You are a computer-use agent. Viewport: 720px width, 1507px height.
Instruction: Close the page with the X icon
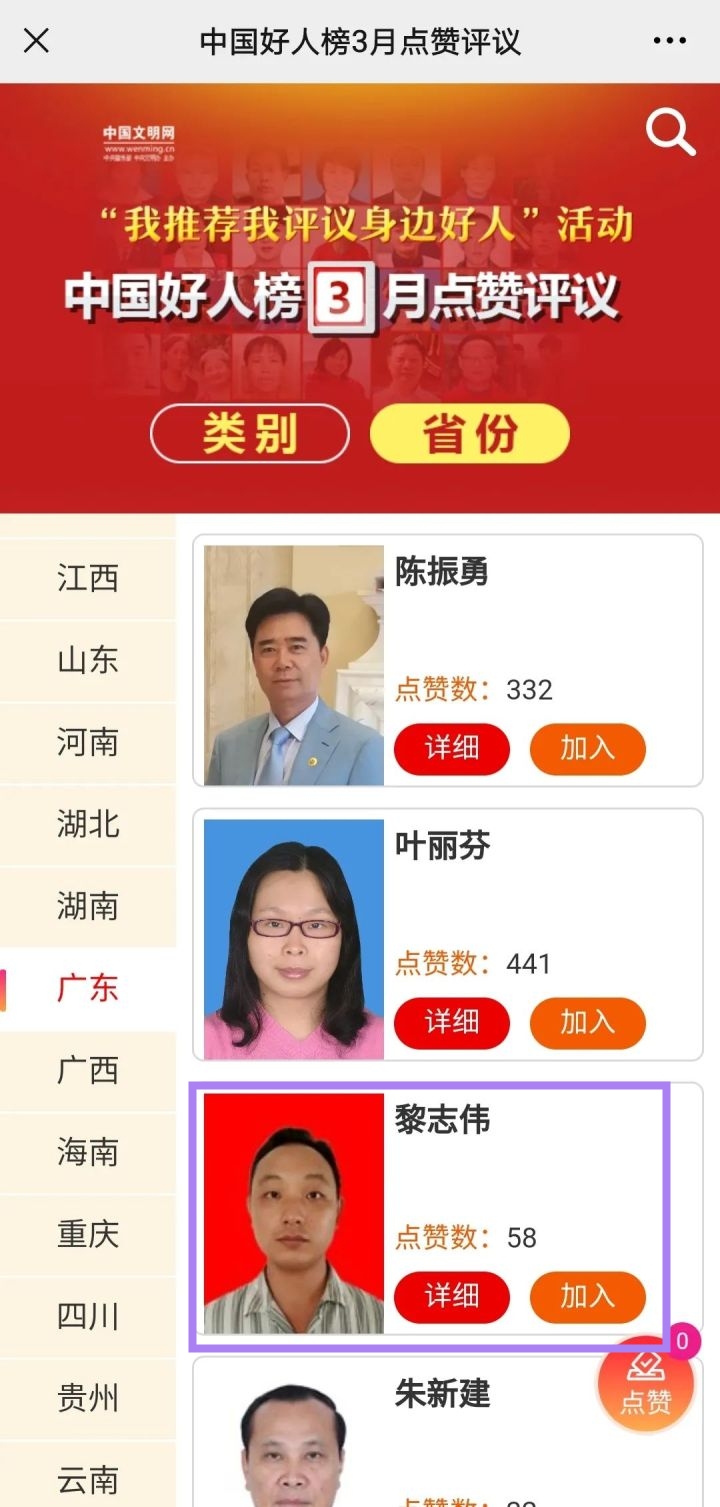click(x=37, y=41)
